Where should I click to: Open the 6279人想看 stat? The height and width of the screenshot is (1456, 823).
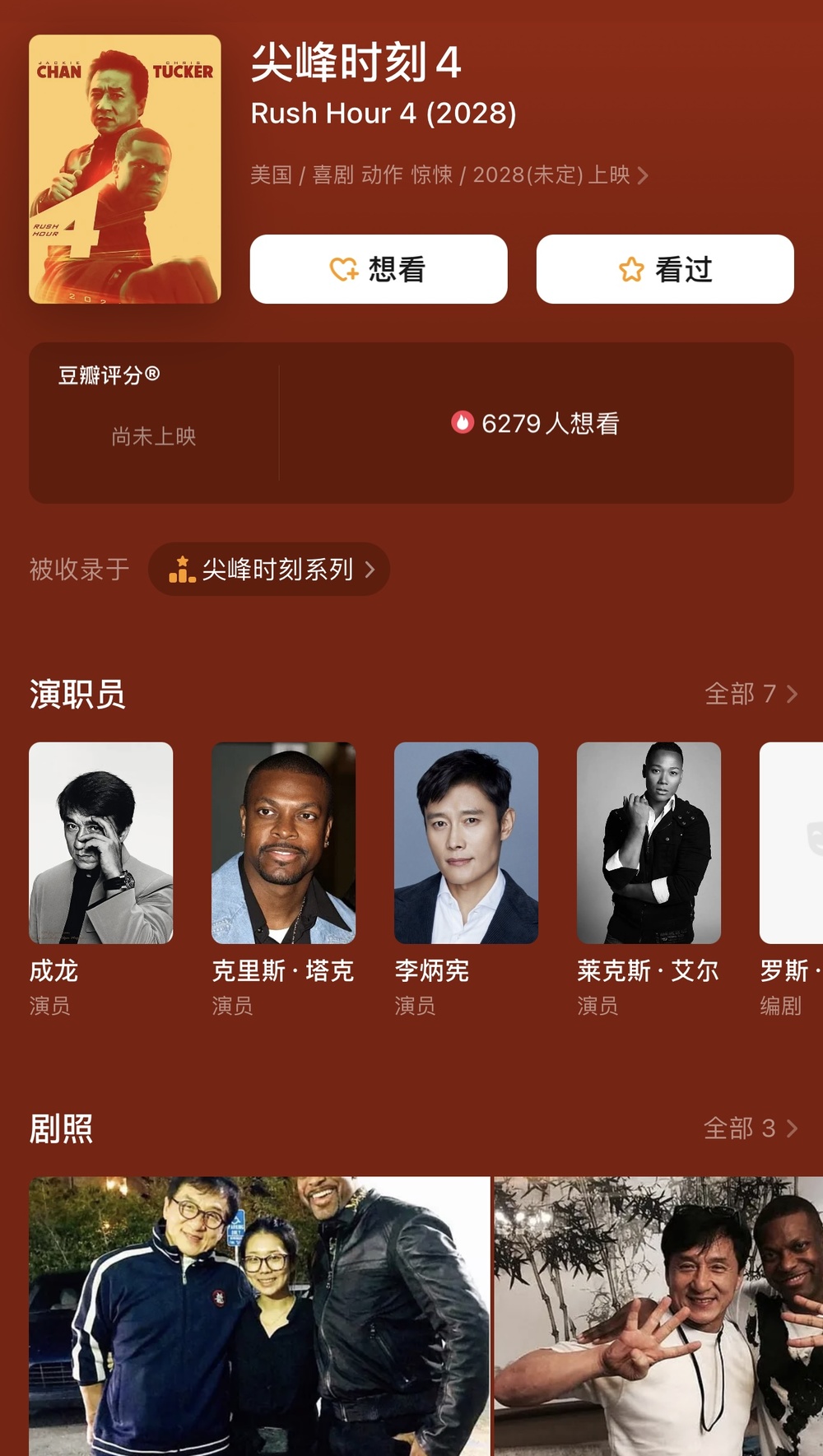[x=536, y=423]
